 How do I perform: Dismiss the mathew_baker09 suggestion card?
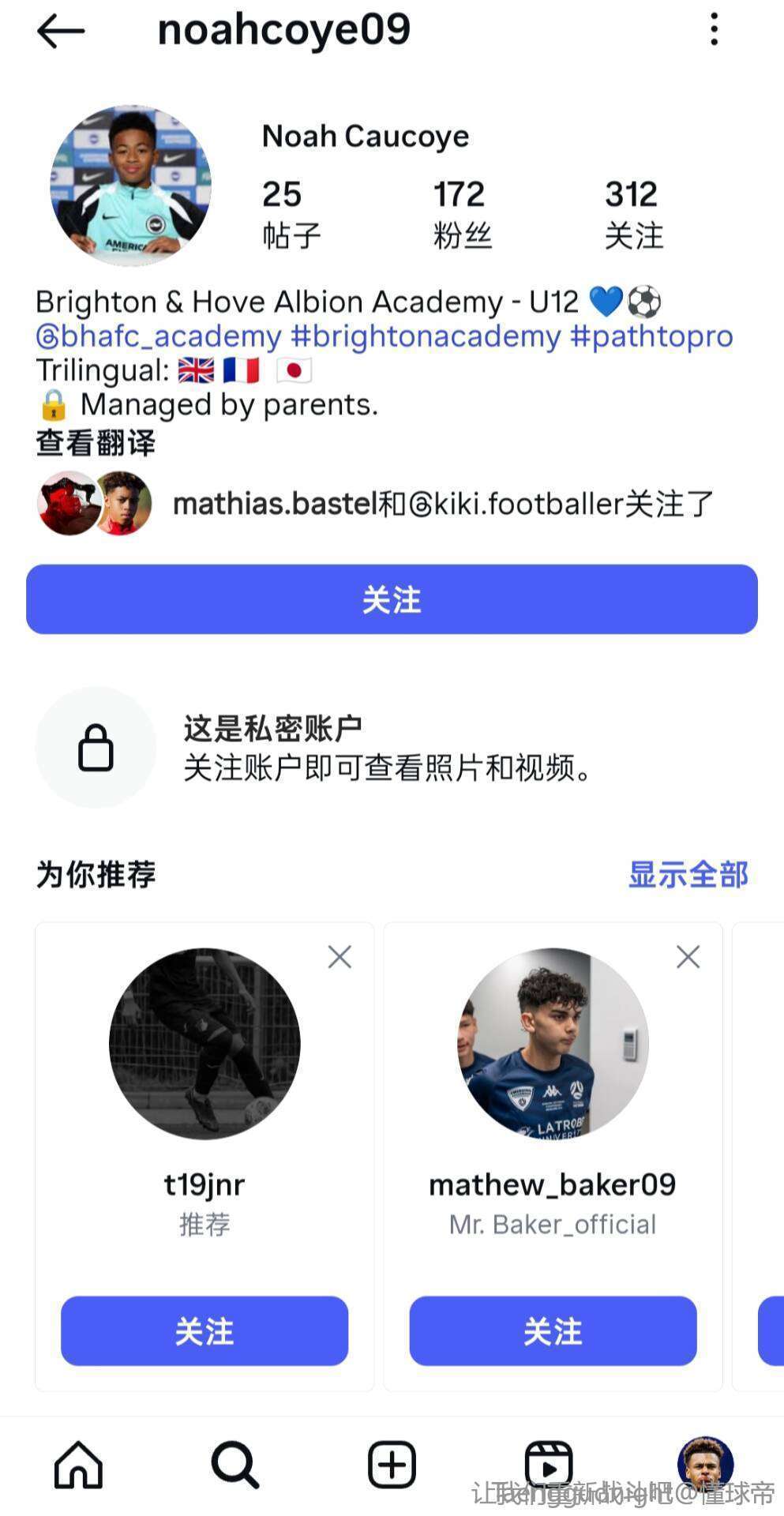(688, 957)
